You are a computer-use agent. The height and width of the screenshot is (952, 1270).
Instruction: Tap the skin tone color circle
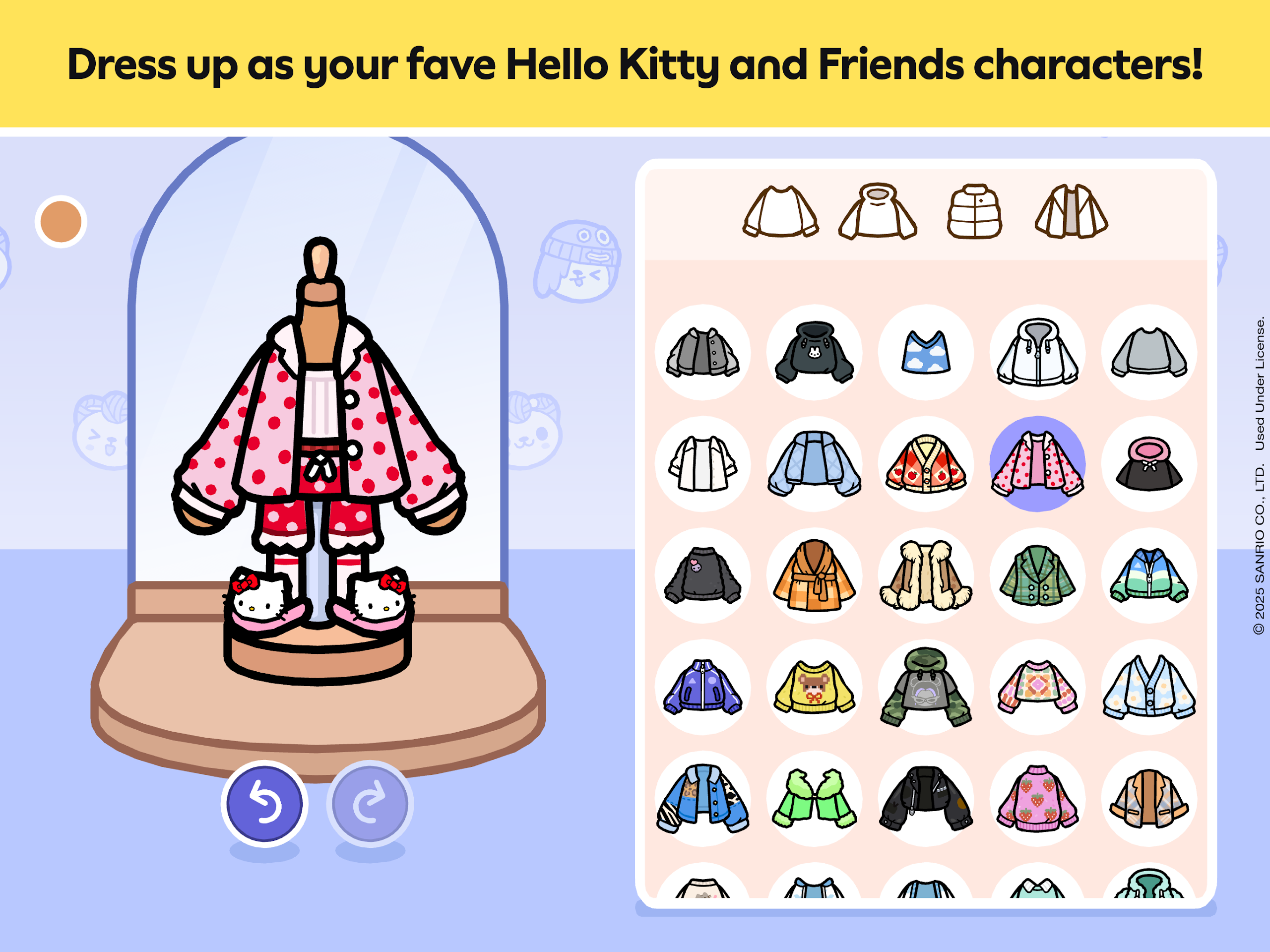(x=61, y=222)
